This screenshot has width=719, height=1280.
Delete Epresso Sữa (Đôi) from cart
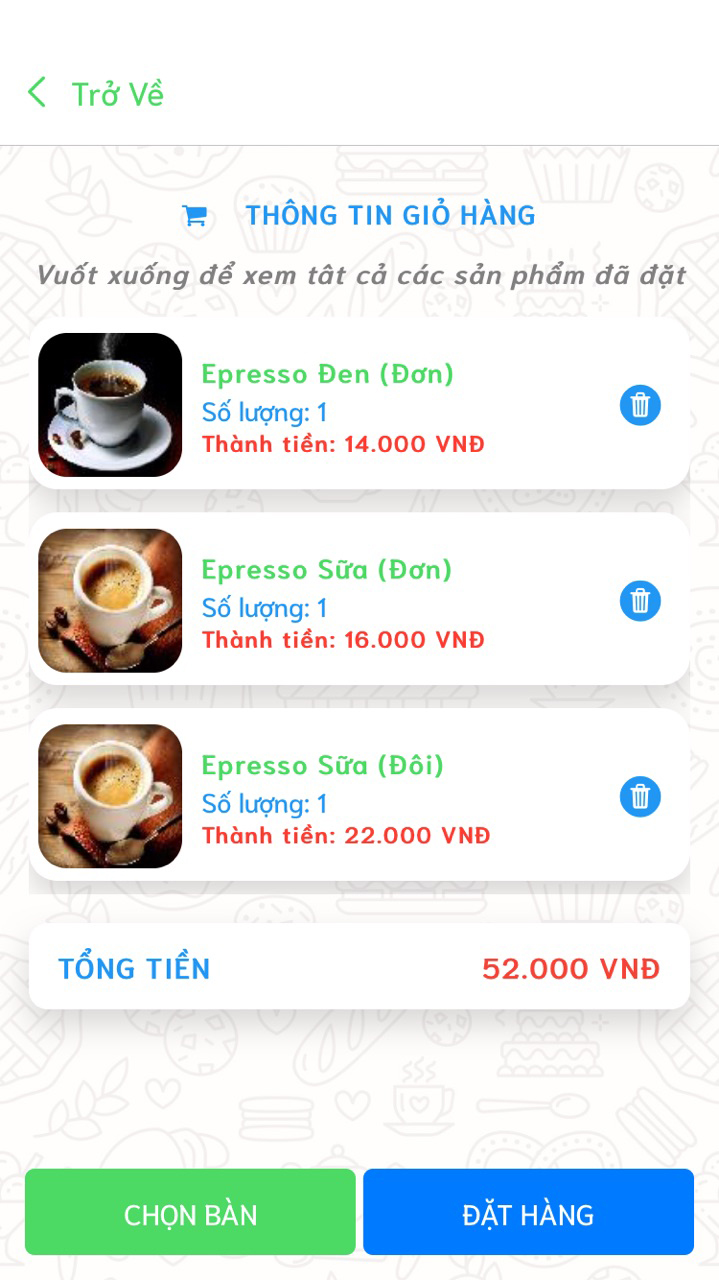coord(640,797)
